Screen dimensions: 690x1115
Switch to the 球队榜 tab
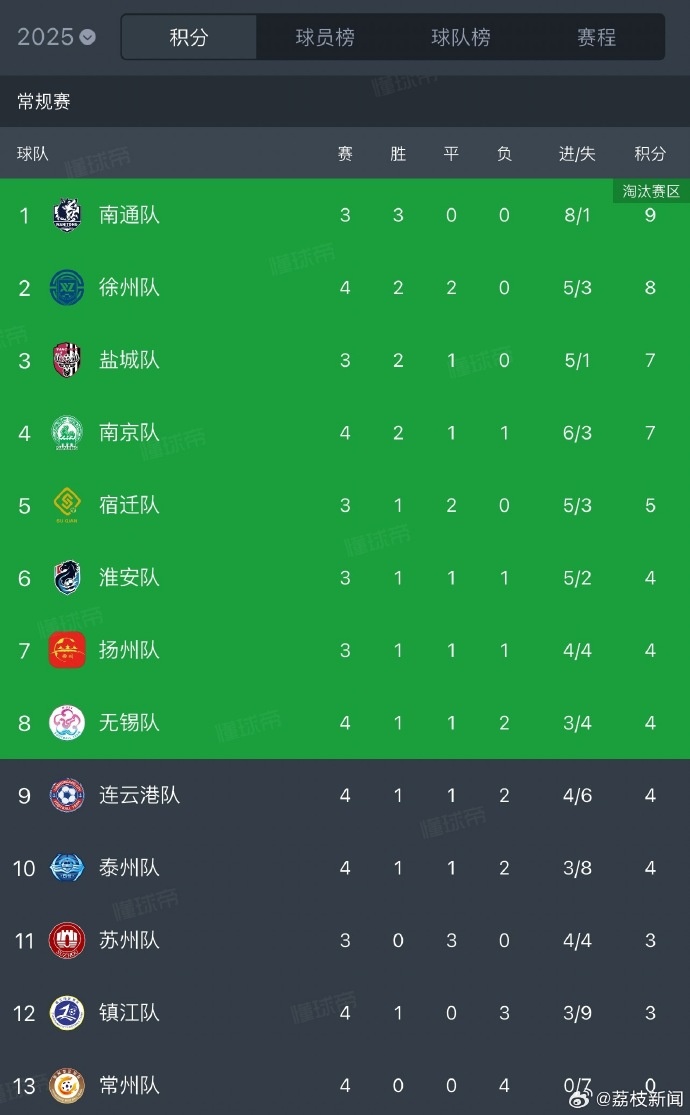(461, 38)
